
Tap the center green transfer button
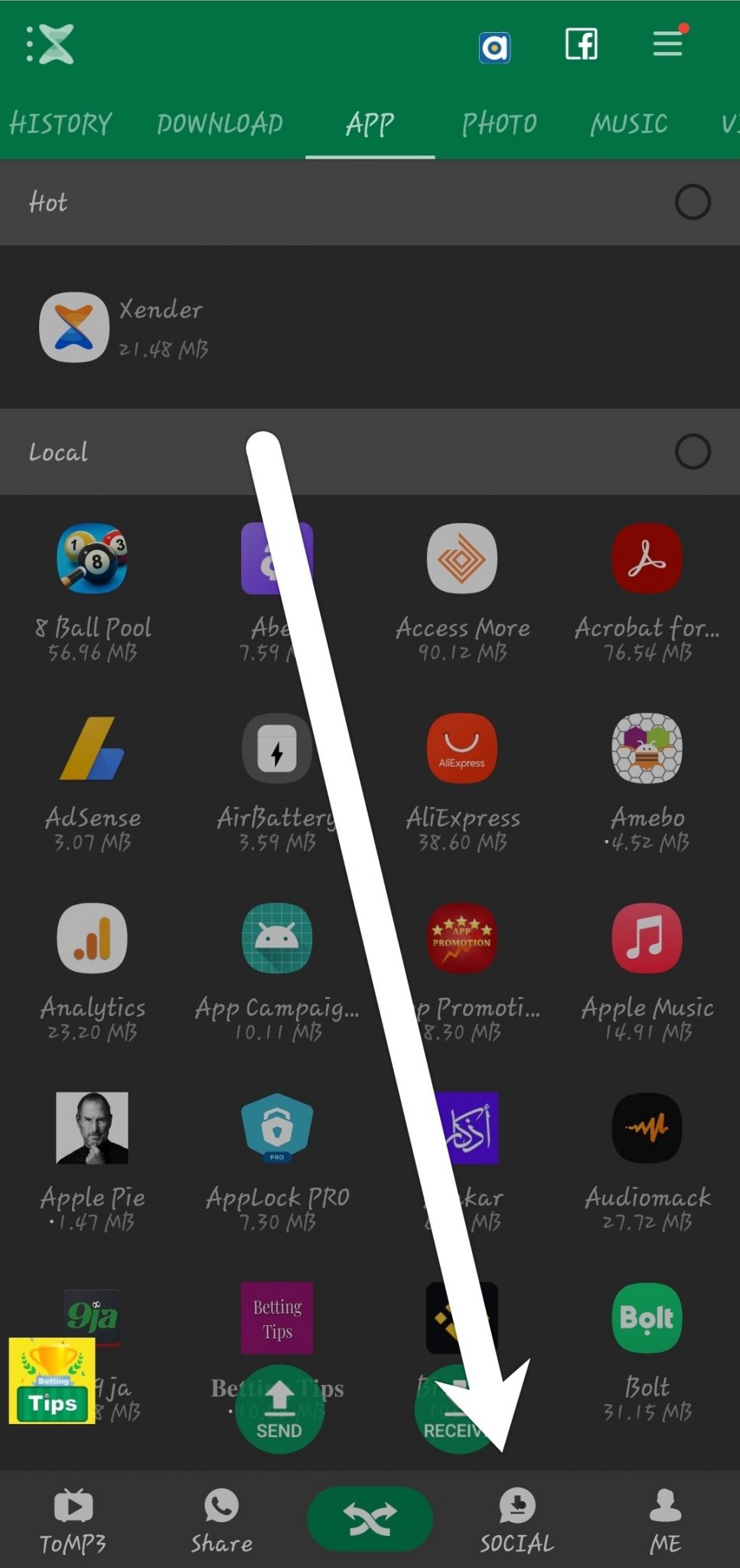pyautogui.click(x=370, y=1519)
